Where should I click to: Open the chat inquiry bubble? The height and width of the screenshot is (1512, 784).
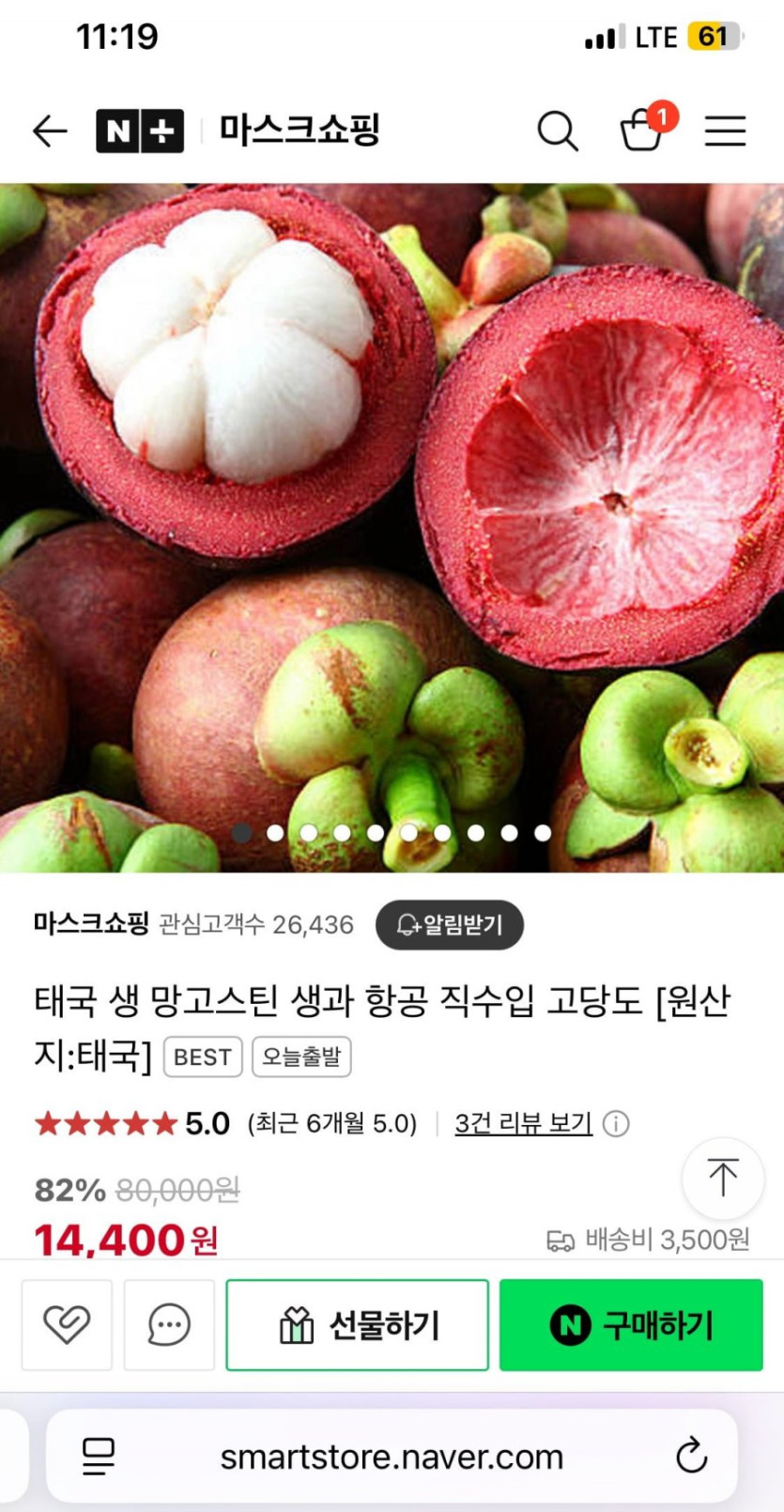pos(169,1324)
